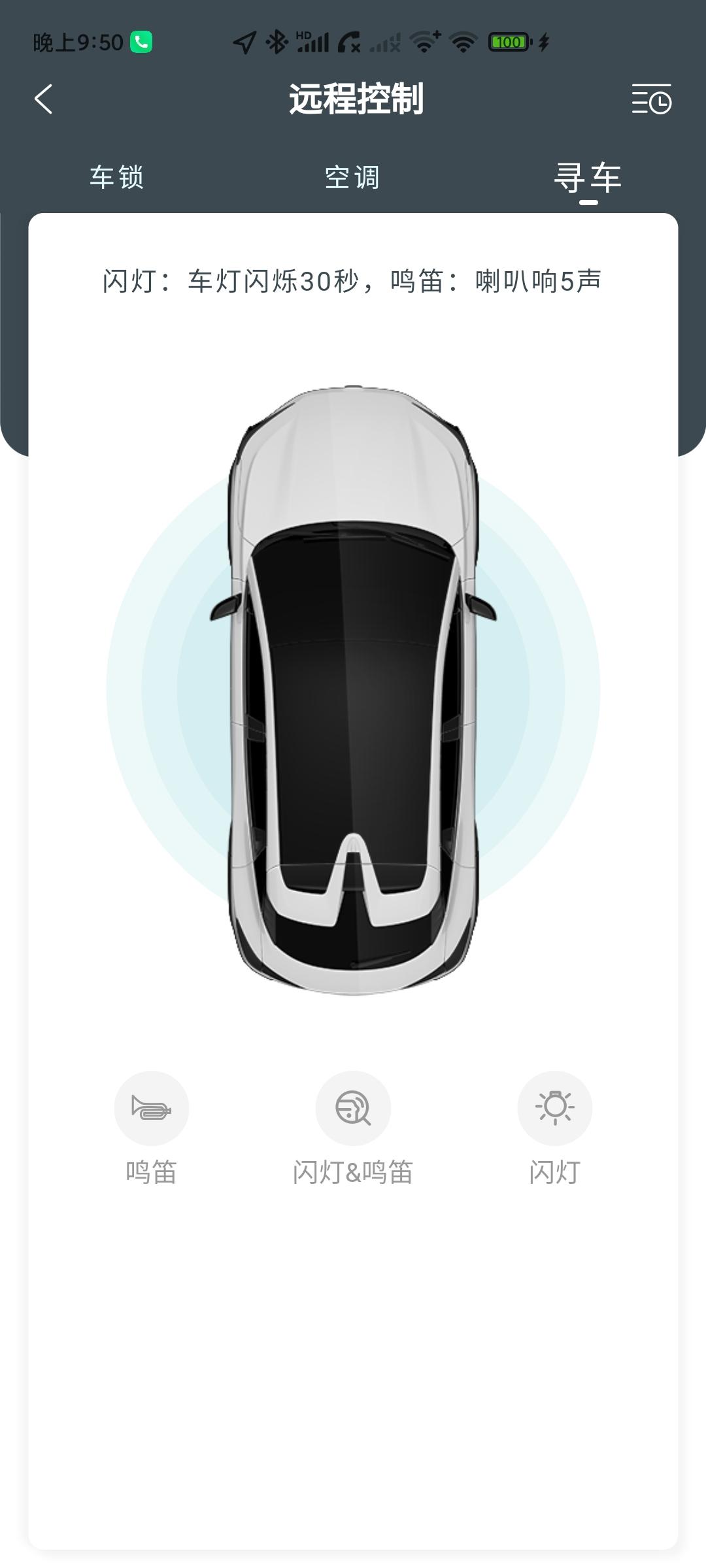Switch to the 空调 tab
Screen dimensions: 706x1568
point(352,178)
